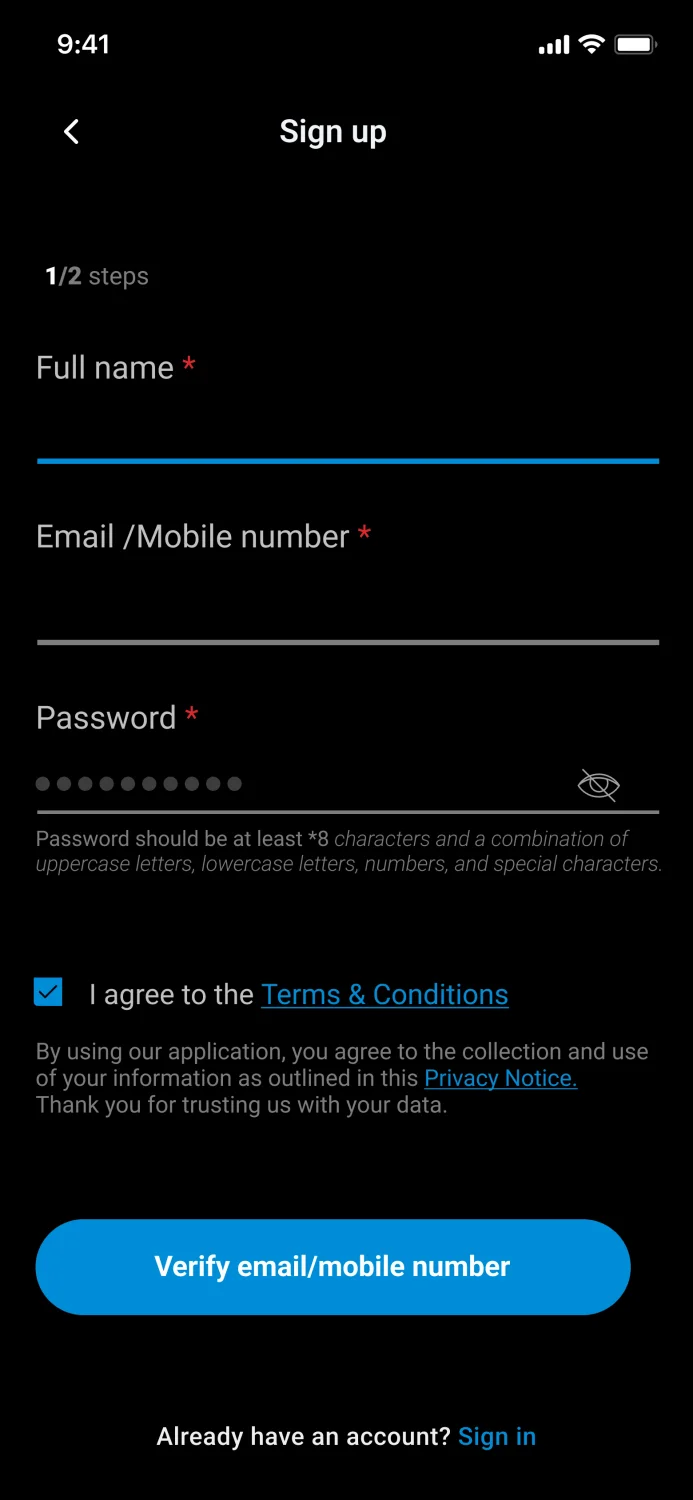Select the Email /Mobile number field
This screenshot has height=1500, width=693.
click(347, 605)
